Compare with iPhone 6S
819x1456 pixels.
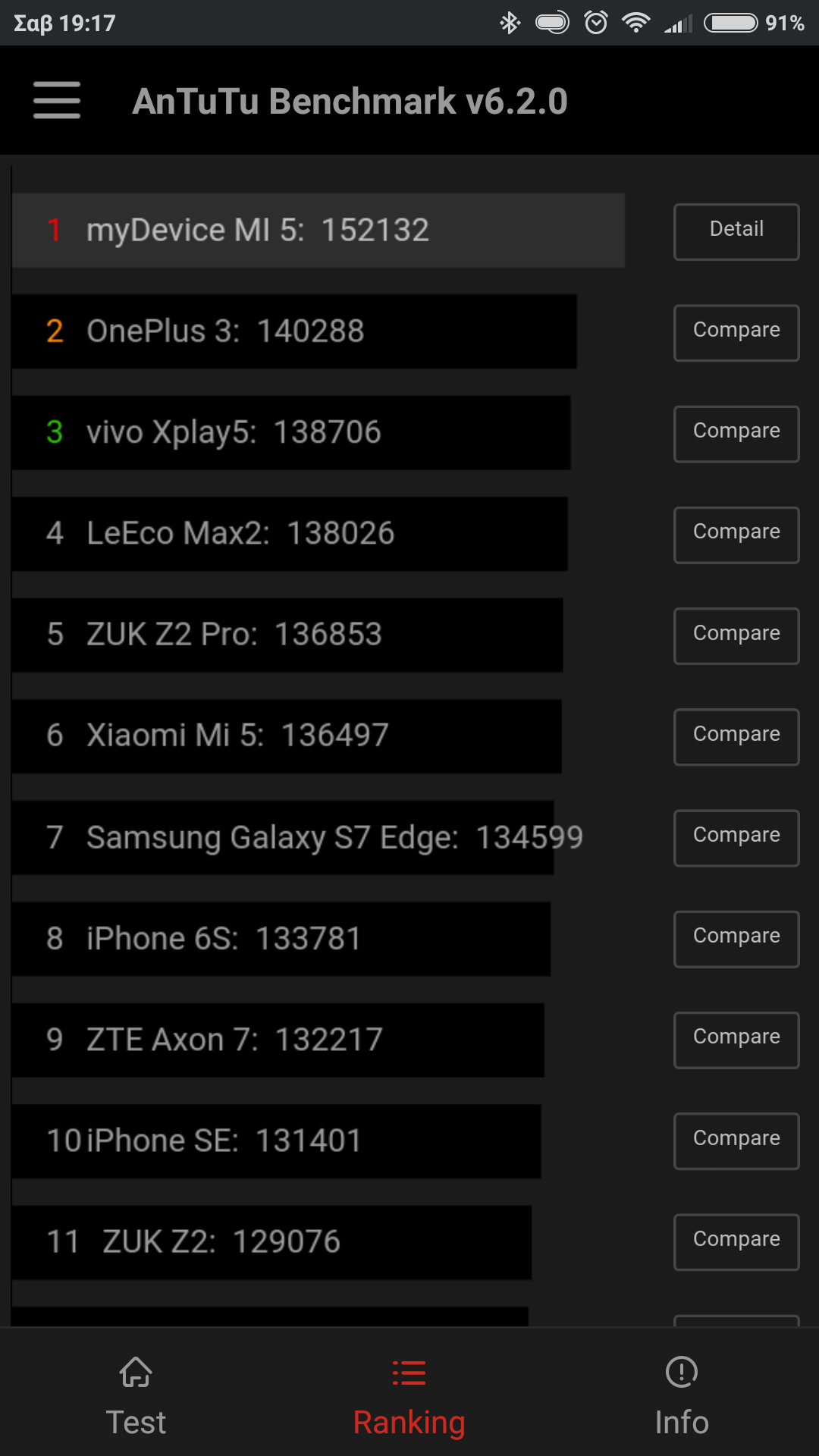[736, 938]
